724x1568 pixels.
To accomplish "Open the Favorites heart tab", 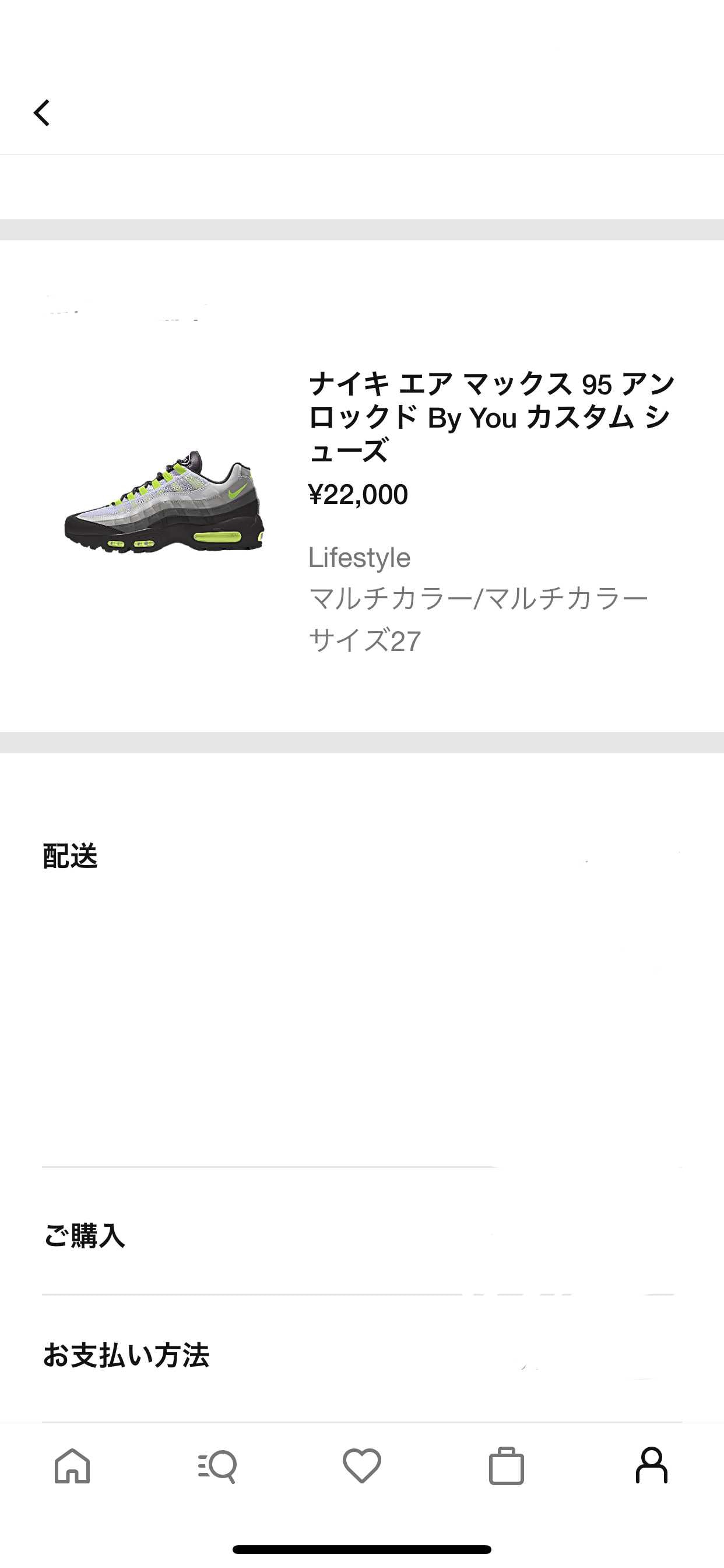I will [x=362, y=1465].
